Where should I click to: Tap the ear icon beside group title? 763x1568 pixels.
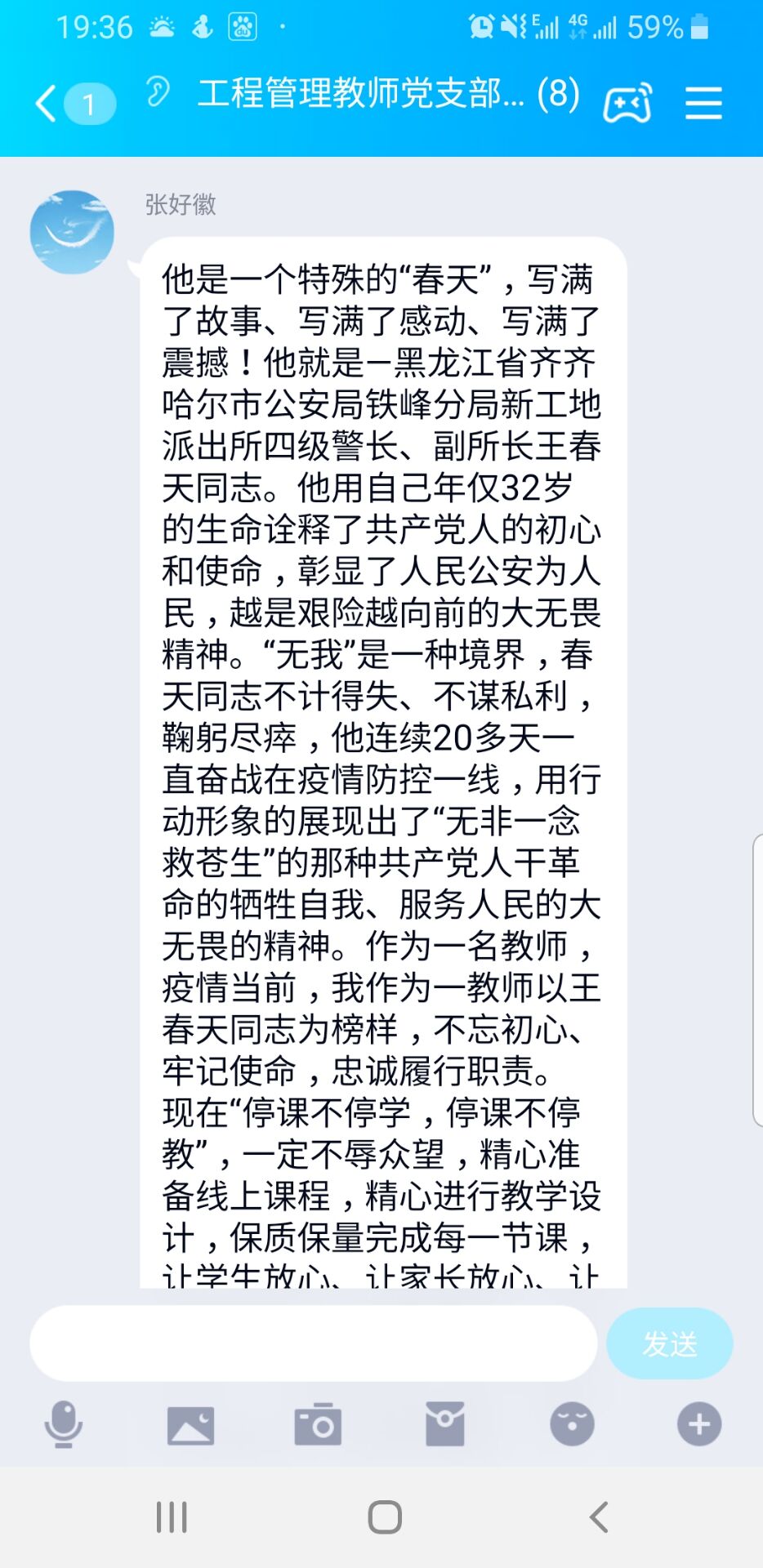click(x=158, y=91)
